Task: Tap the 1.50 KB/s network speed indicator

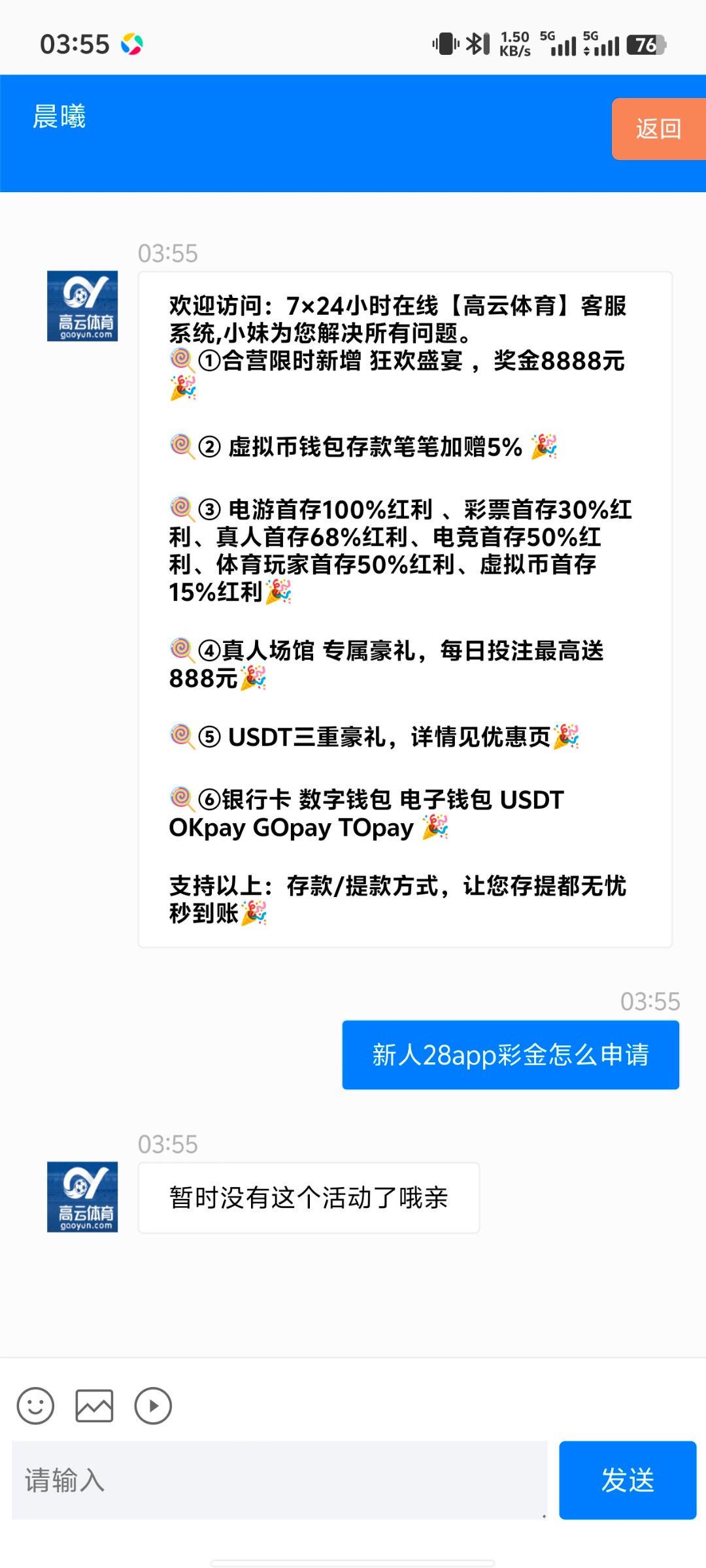Action: tap(516, 44)
